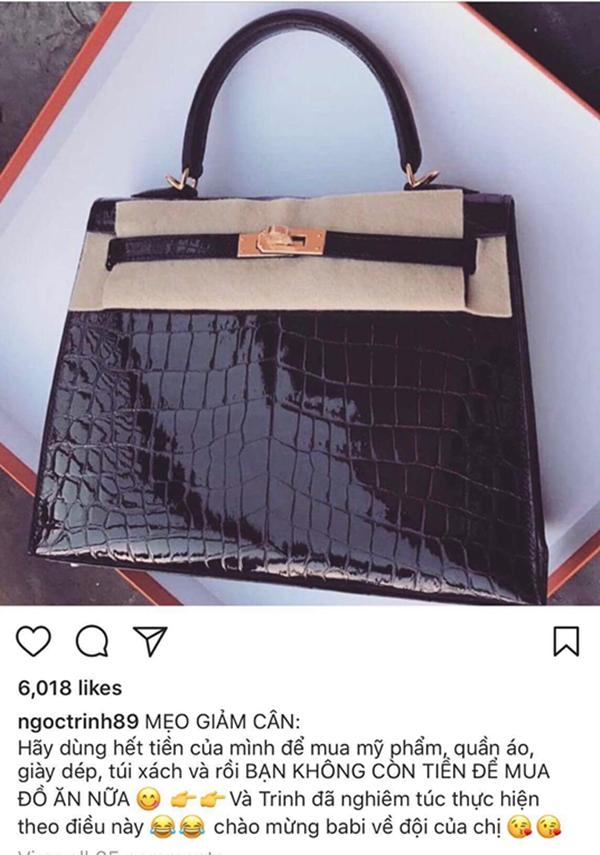The image size is (600, 855).
Task: Share the post via the paper plane icon
Action: point(150,641)
